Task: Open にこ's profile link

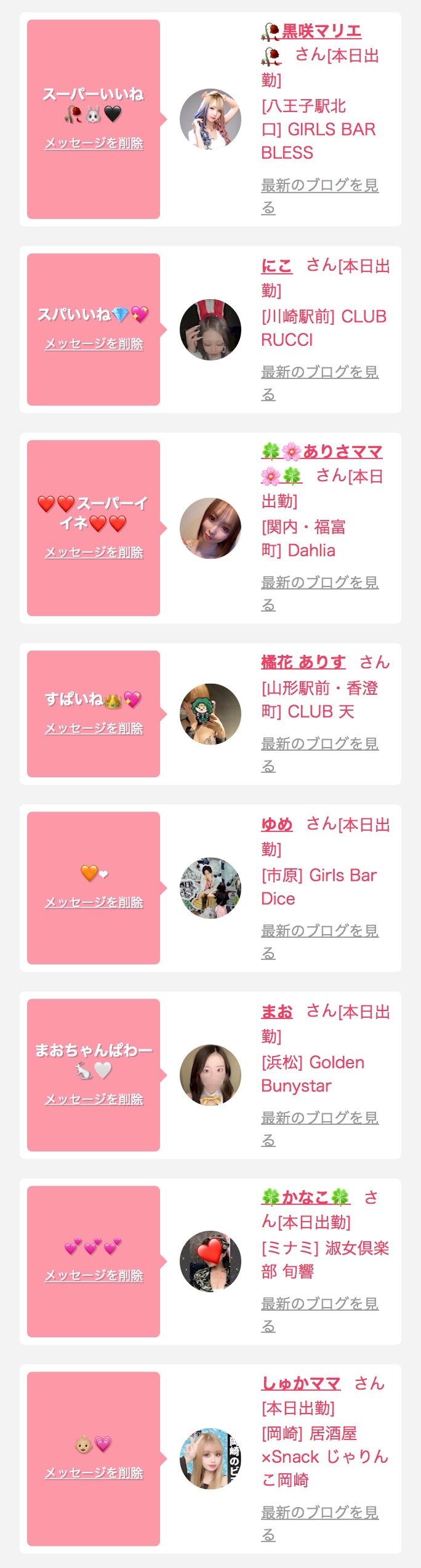Action: (276, 266)
